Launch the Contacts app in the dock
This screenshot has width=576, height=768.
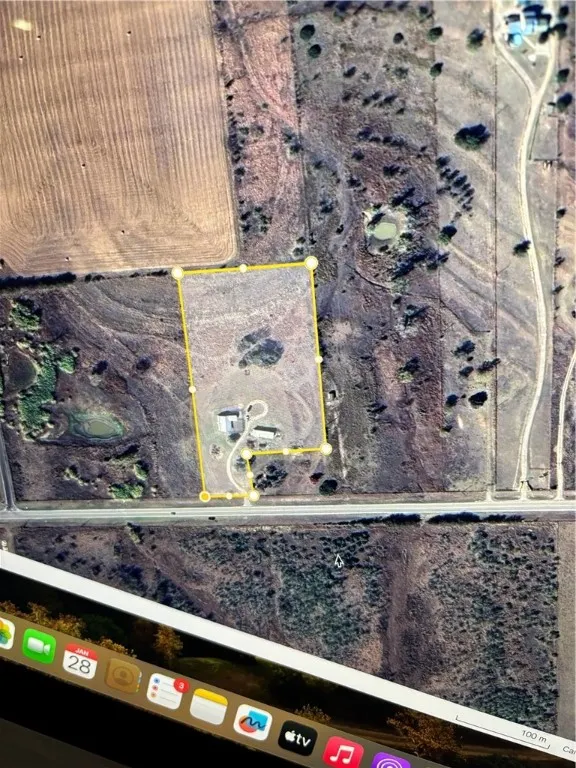(x=123, y=676)
